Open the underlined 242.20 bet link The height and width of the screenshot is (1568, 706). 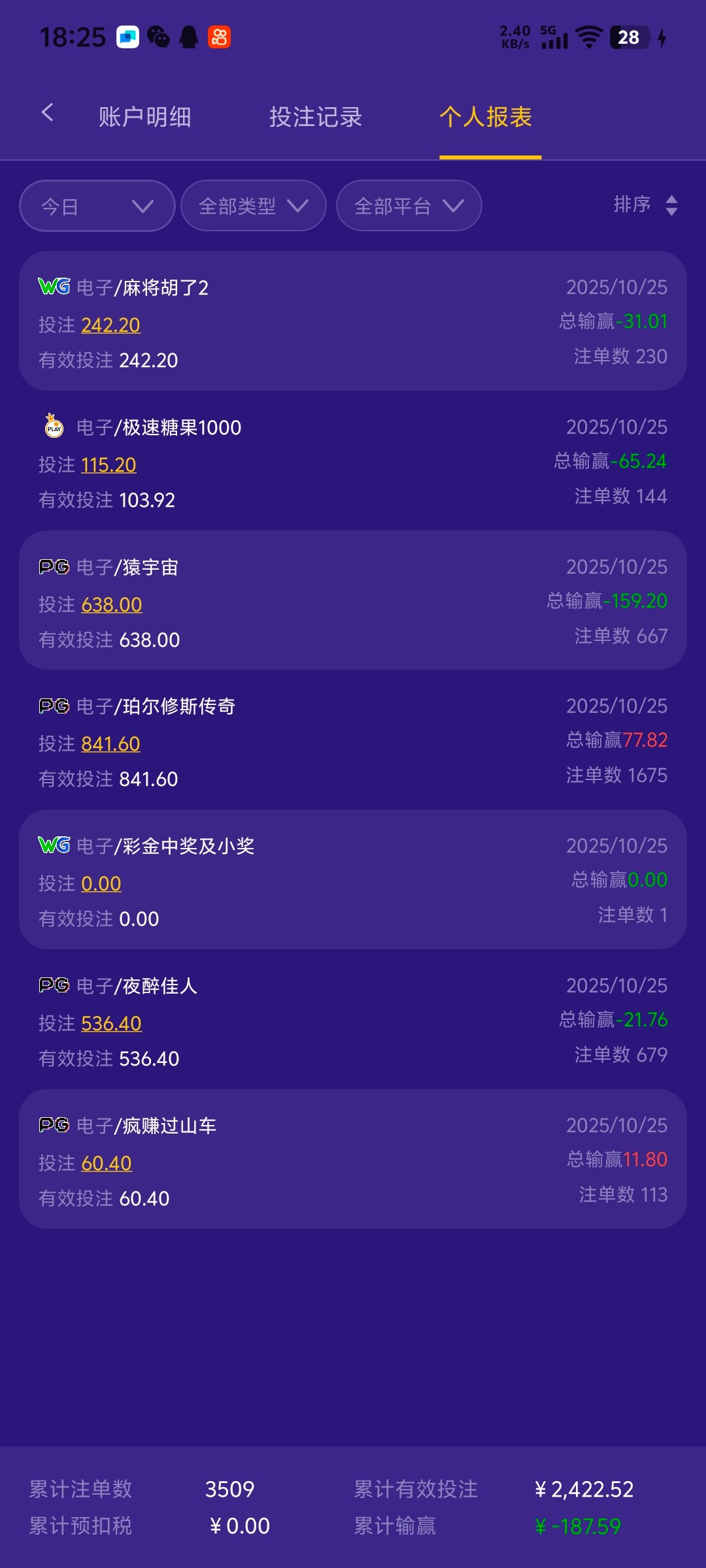click(110, 325)
